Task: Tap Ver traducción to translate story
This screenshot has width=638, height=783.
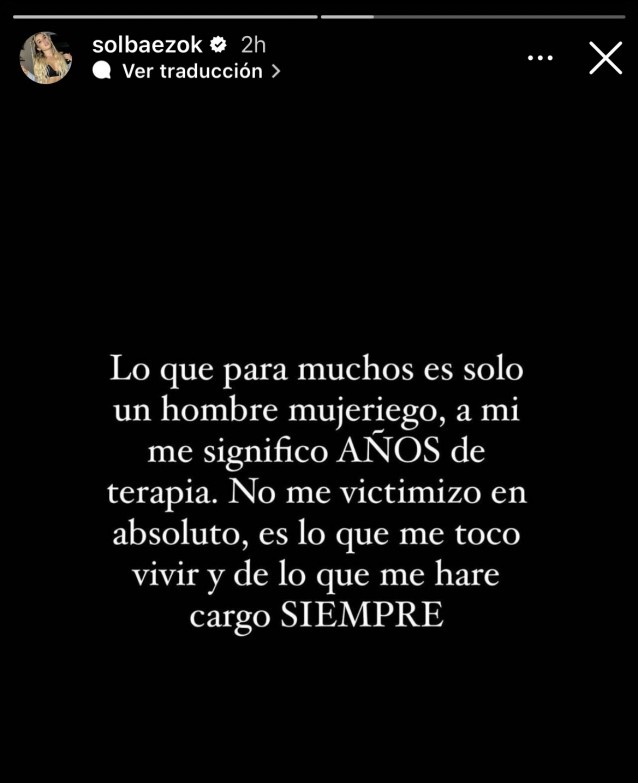Action: click(x=192, y=71)
